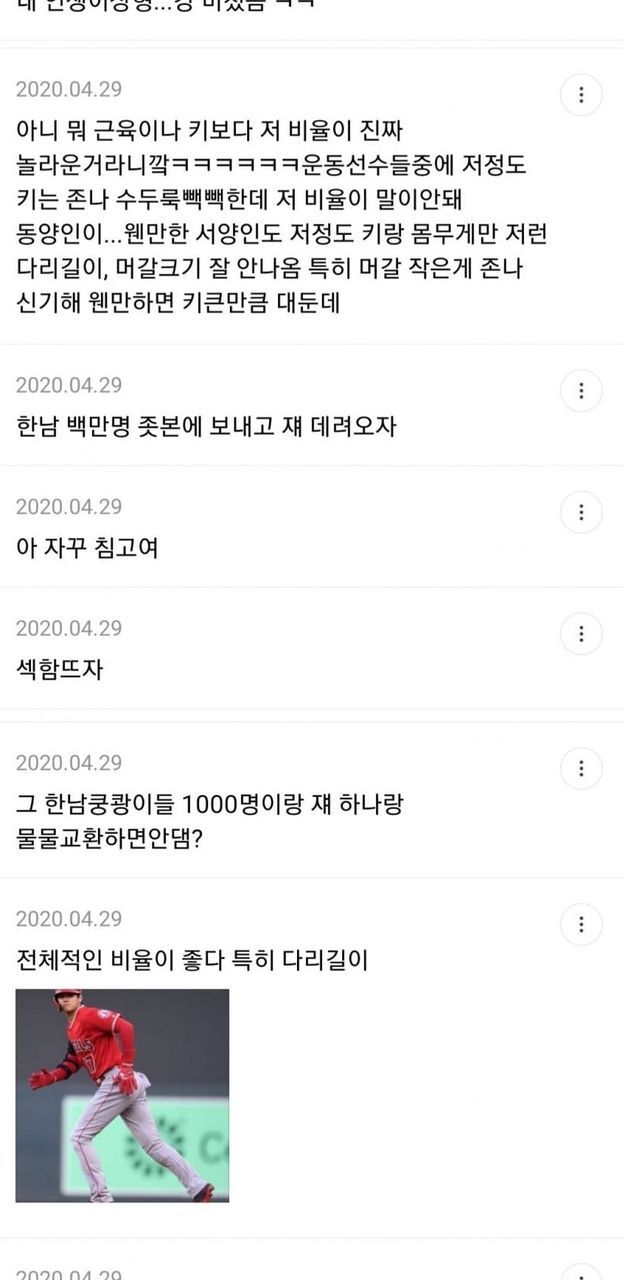Open overflow menu for the '섹함뜨자' comment
This screenshot has width=640, height=1280.
(x=581, y=633)
